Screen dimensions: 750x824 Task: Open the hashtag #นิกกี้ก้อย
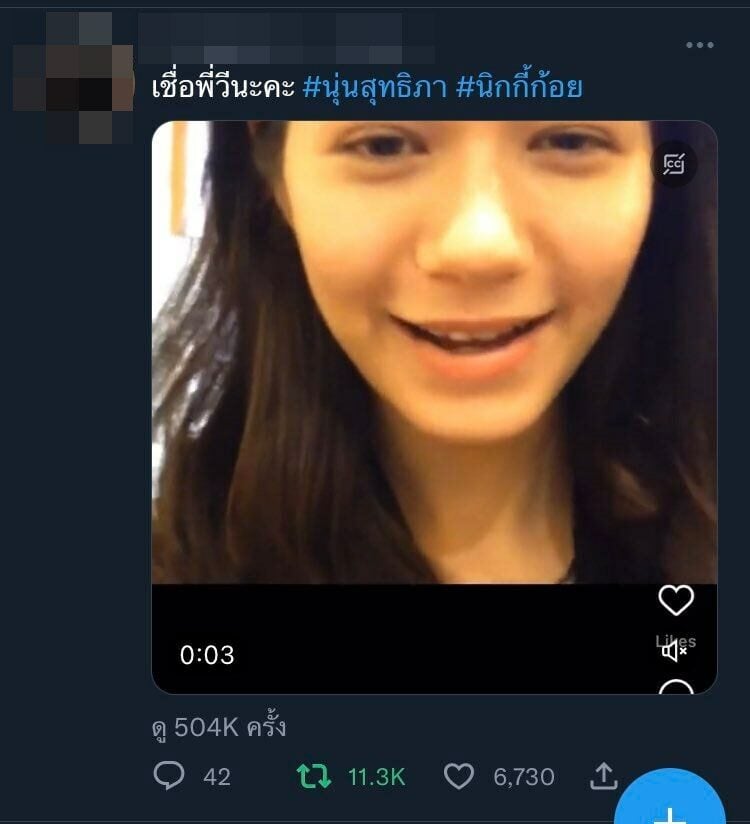pos(518,88)
